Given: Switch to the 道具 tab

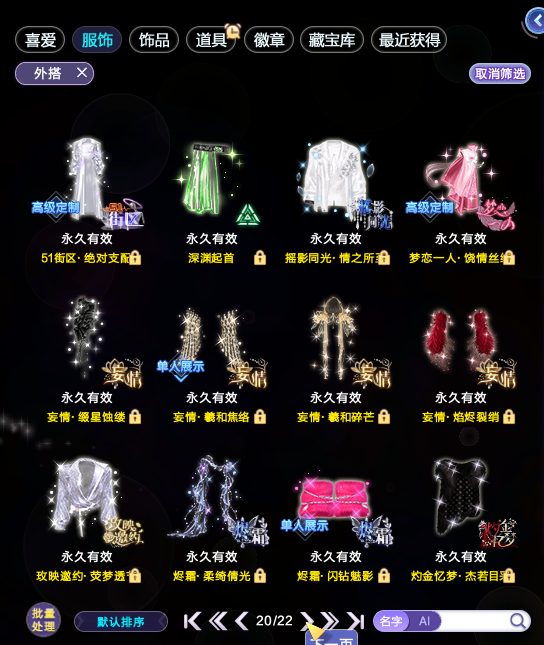Looking at the screenshot, I should tap(211, 40).
